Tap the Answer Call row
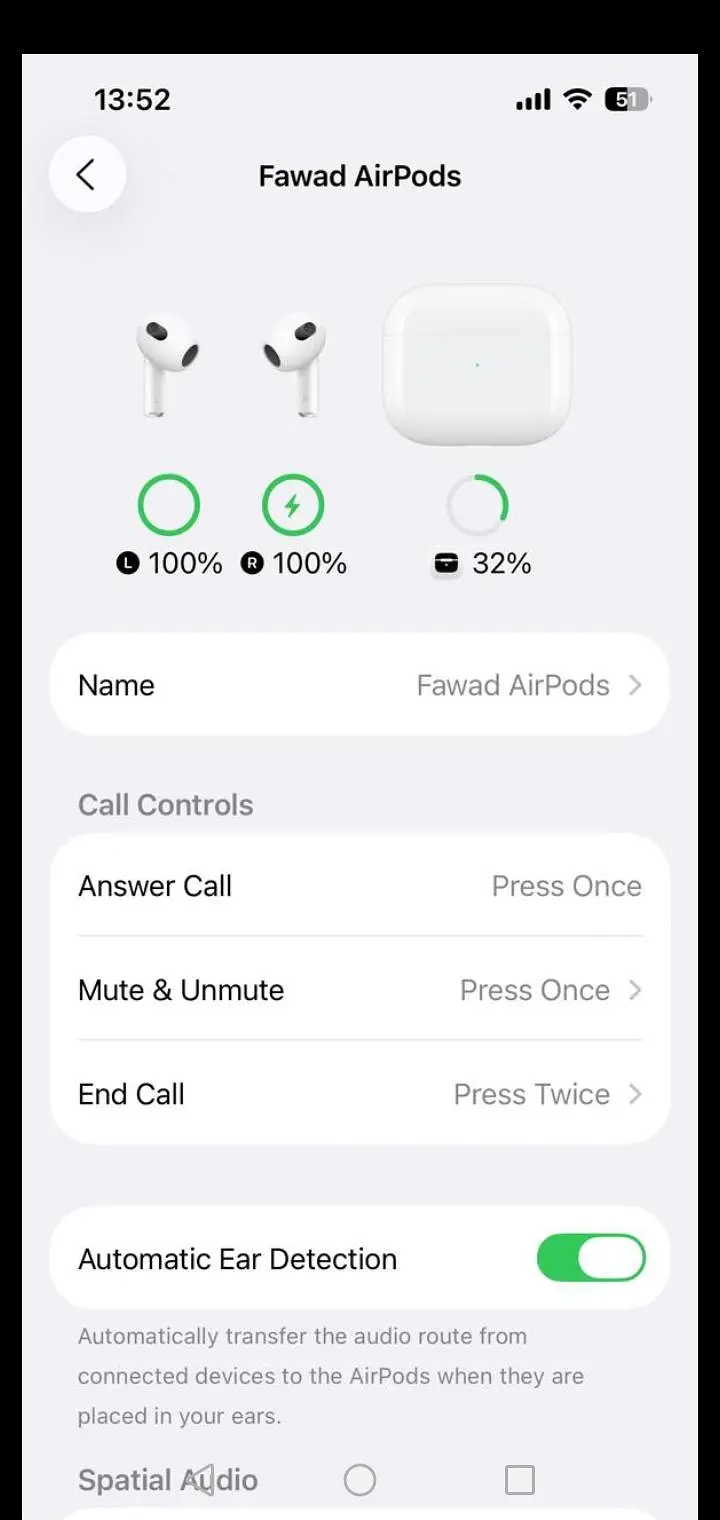The image size is (720, 1520). (x=359, y=886)
